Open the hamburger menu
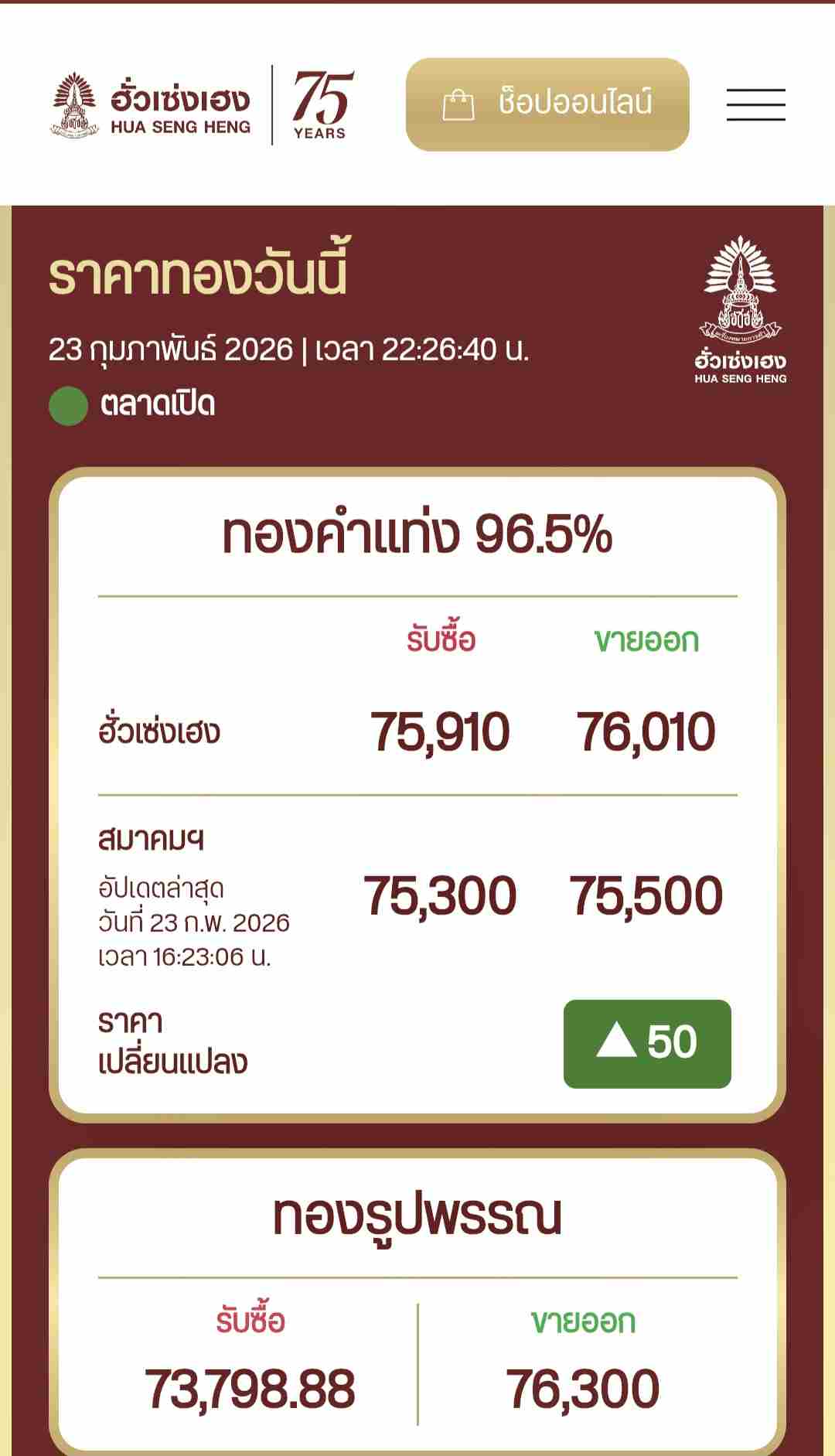Screen dimensions: 835x1456 [x=755, y=105]
